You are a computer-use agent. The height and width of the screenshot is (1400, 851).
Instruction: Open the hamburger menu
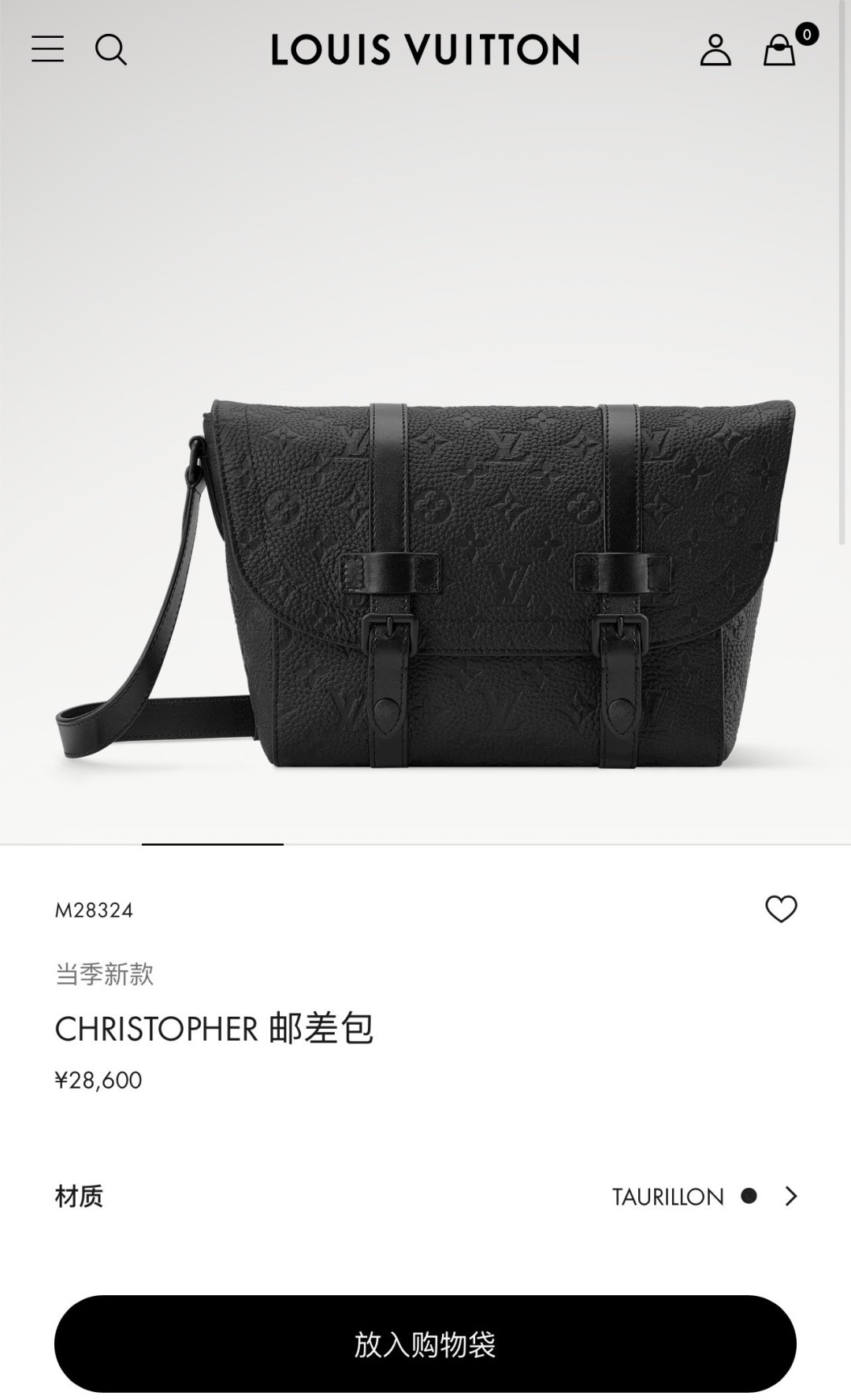pyautogui.click(x=47, y=49)
